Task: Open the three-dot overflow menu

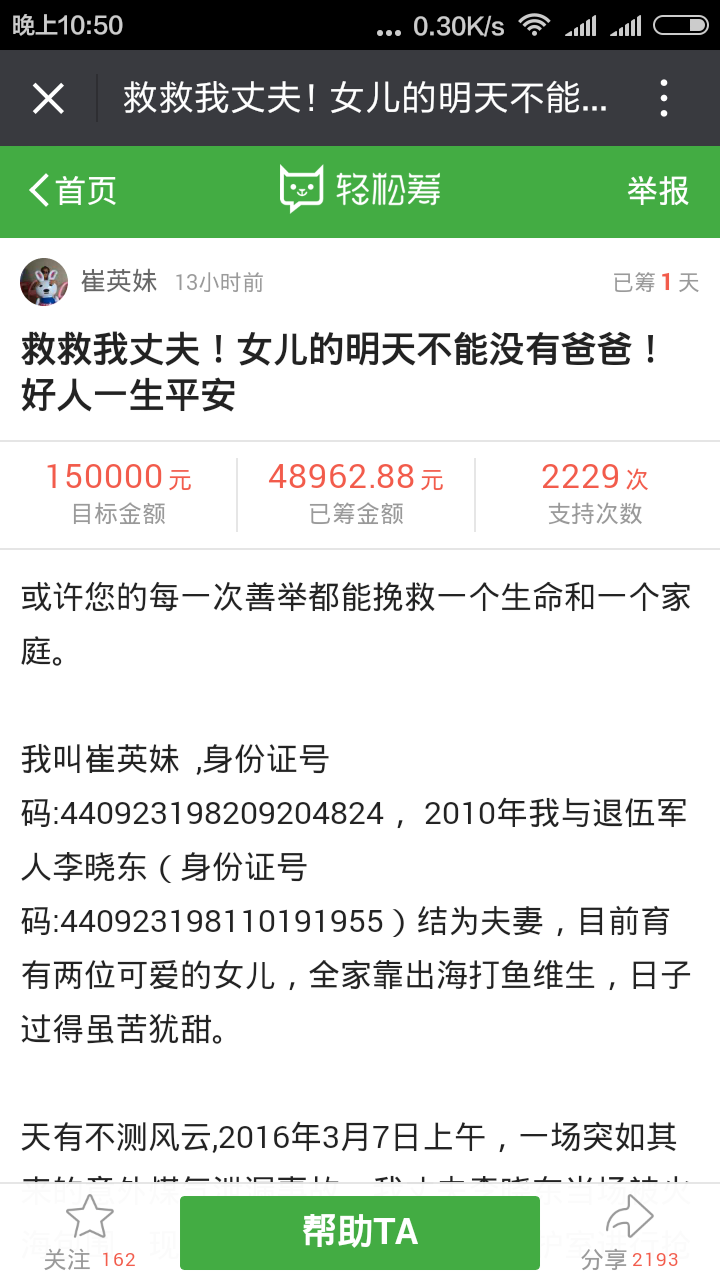Action: tap(664, 98)
